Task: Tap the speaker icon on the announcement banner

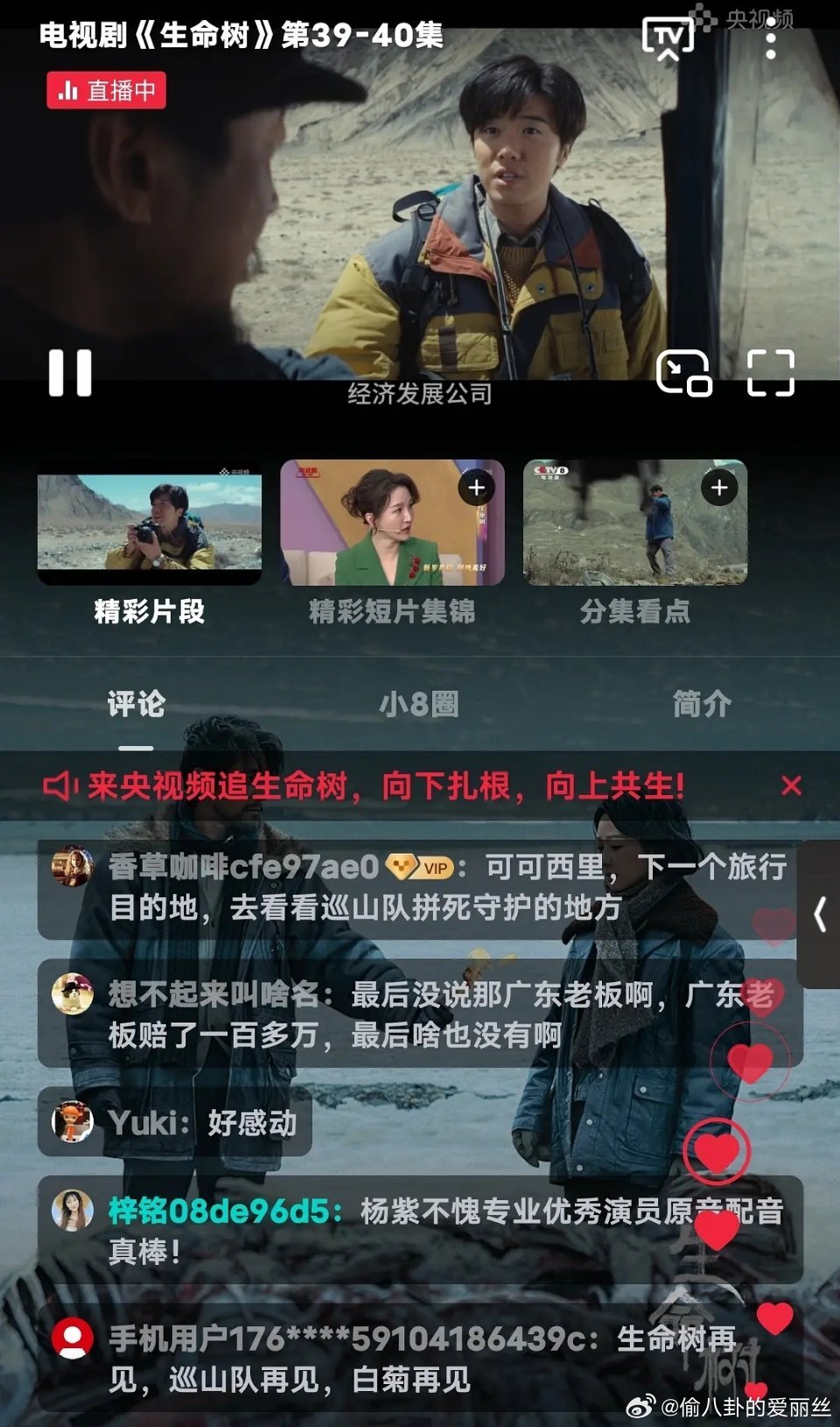Action: click(x=61, y=785)
